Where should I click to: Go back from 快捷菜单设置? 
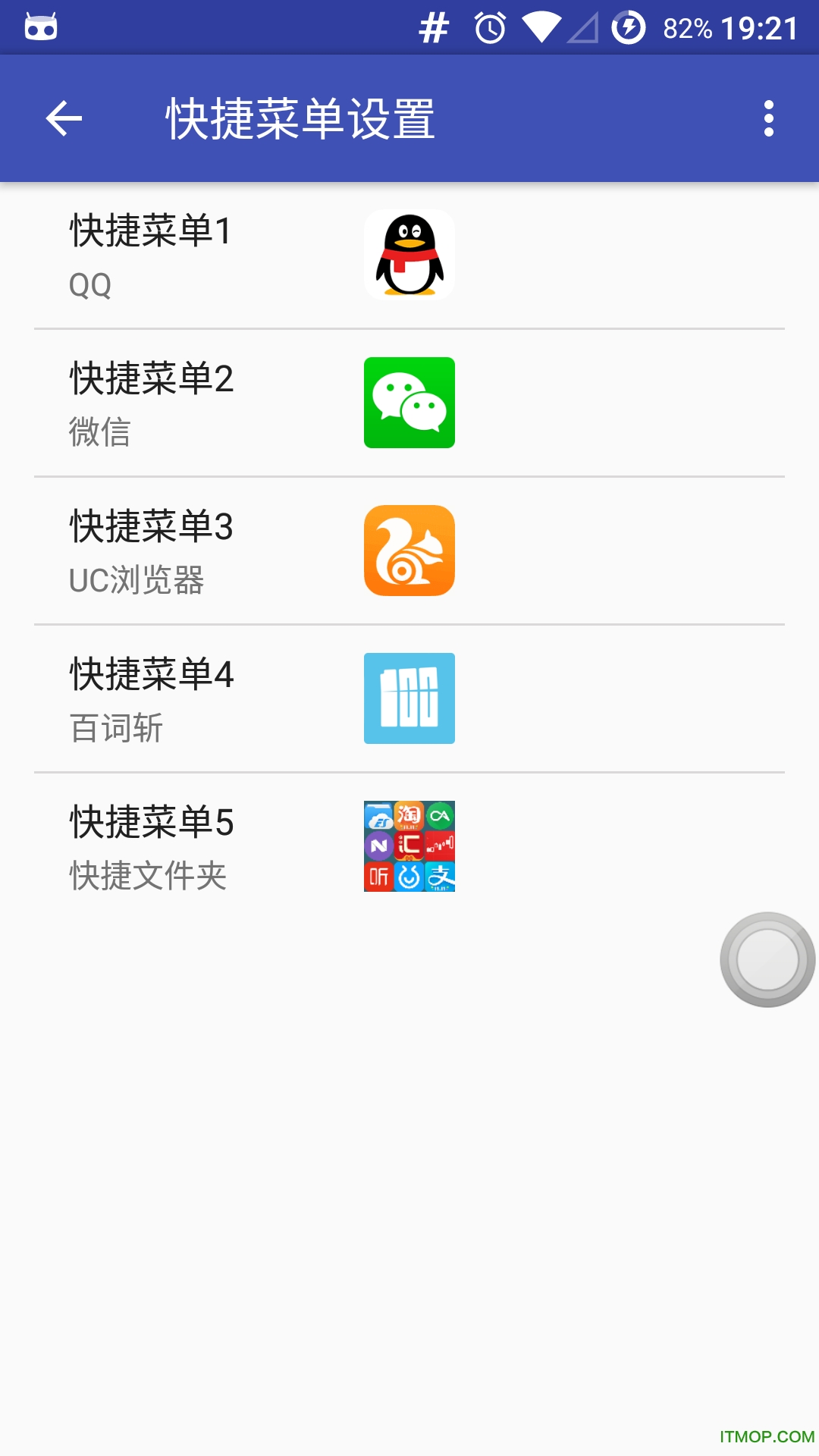click(x=64, y=119)
